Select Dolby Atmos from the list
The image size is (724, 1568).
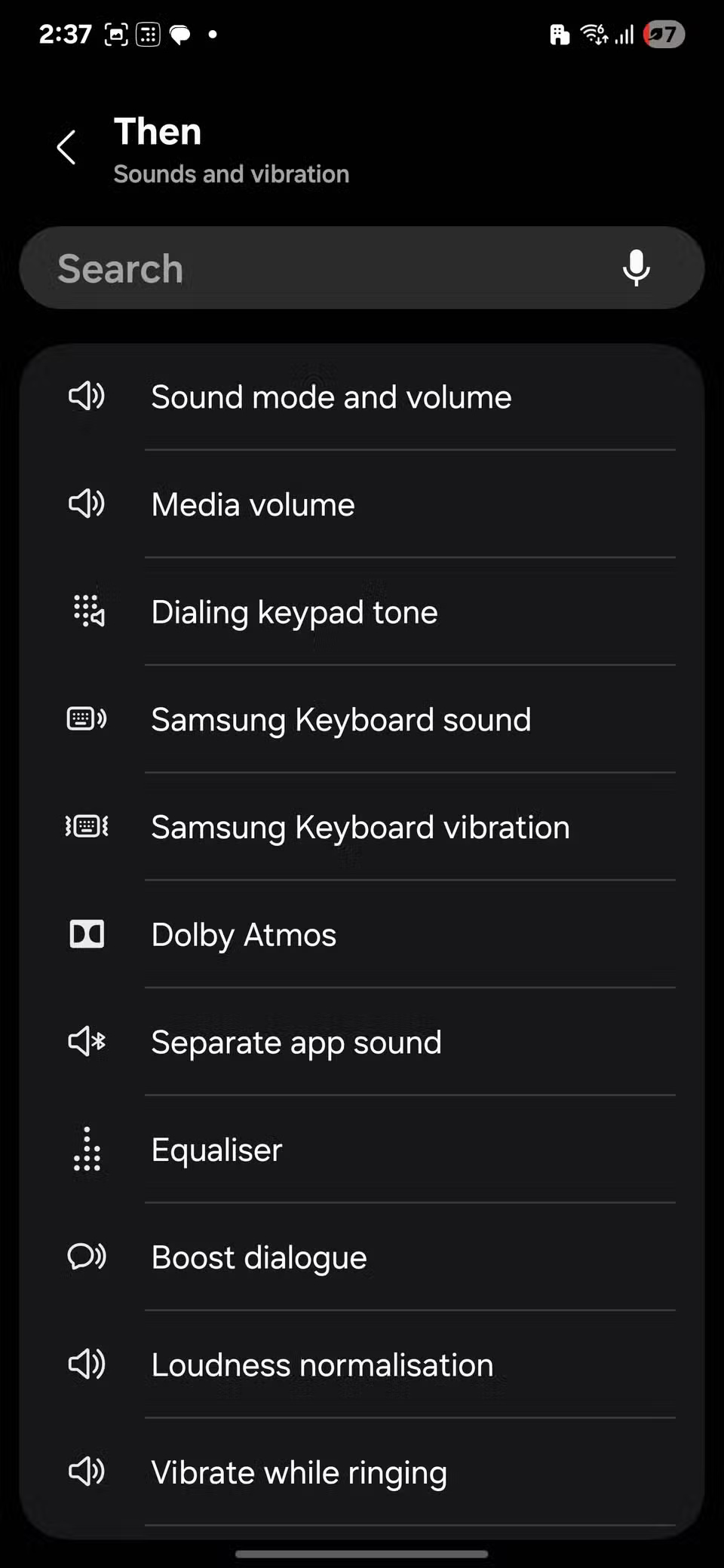(x=243, y=933)
